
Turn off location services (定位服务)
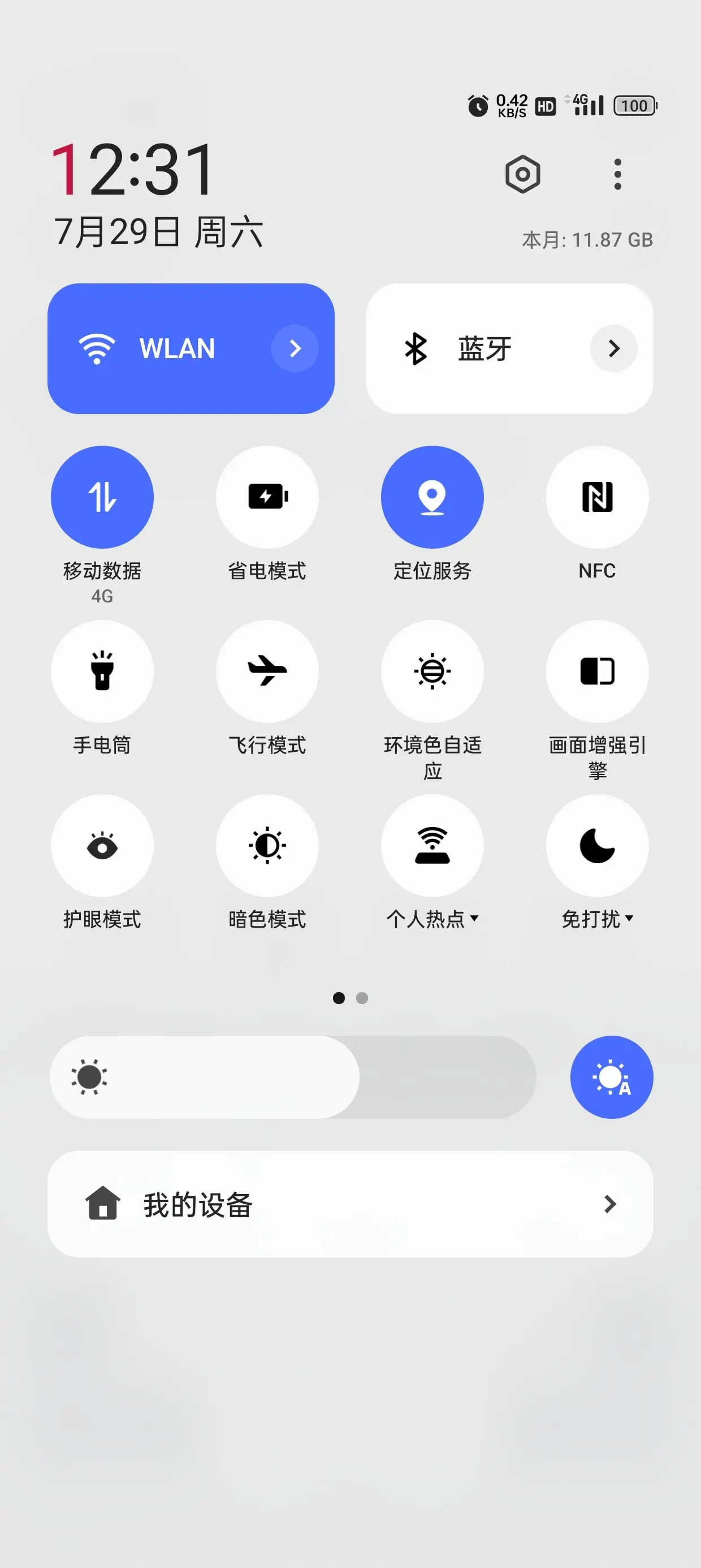(432, 497)
